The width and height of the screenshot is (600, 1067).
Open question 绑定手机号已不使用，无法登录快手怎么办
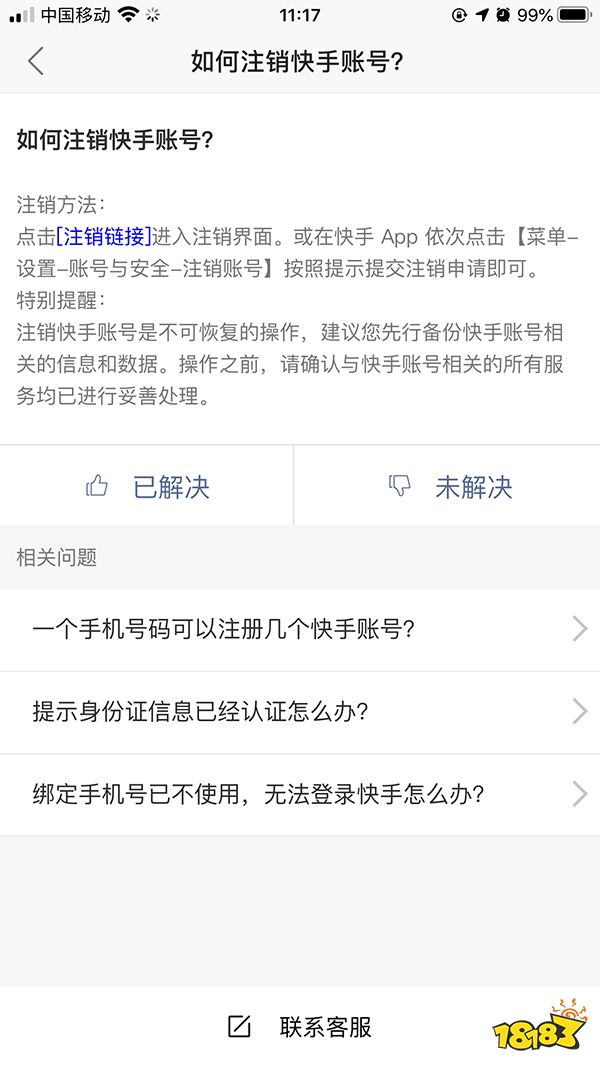click(x=300, y=795)
